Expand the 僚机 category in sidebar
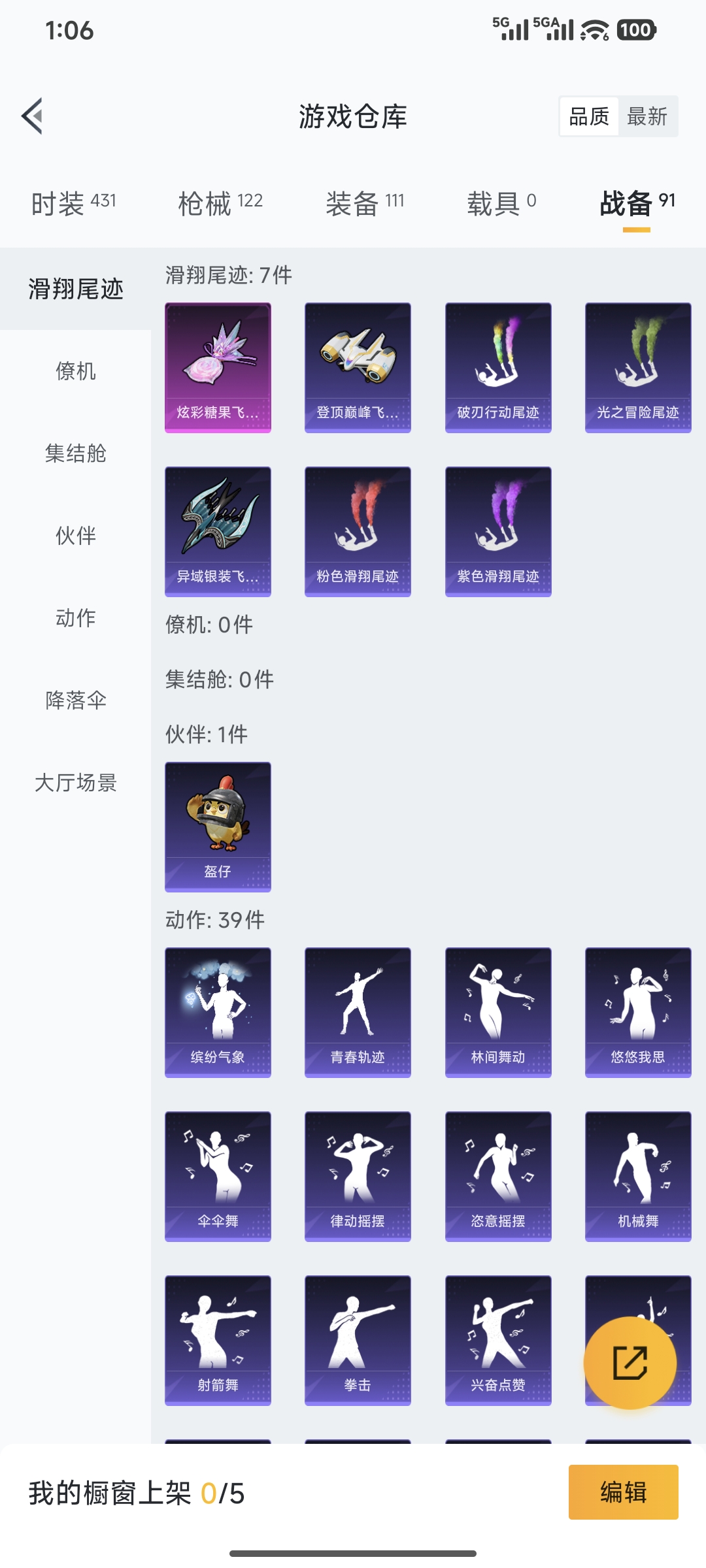This screenshot has height=1568, width=706. pyautogui.click(x=75, y=371)
